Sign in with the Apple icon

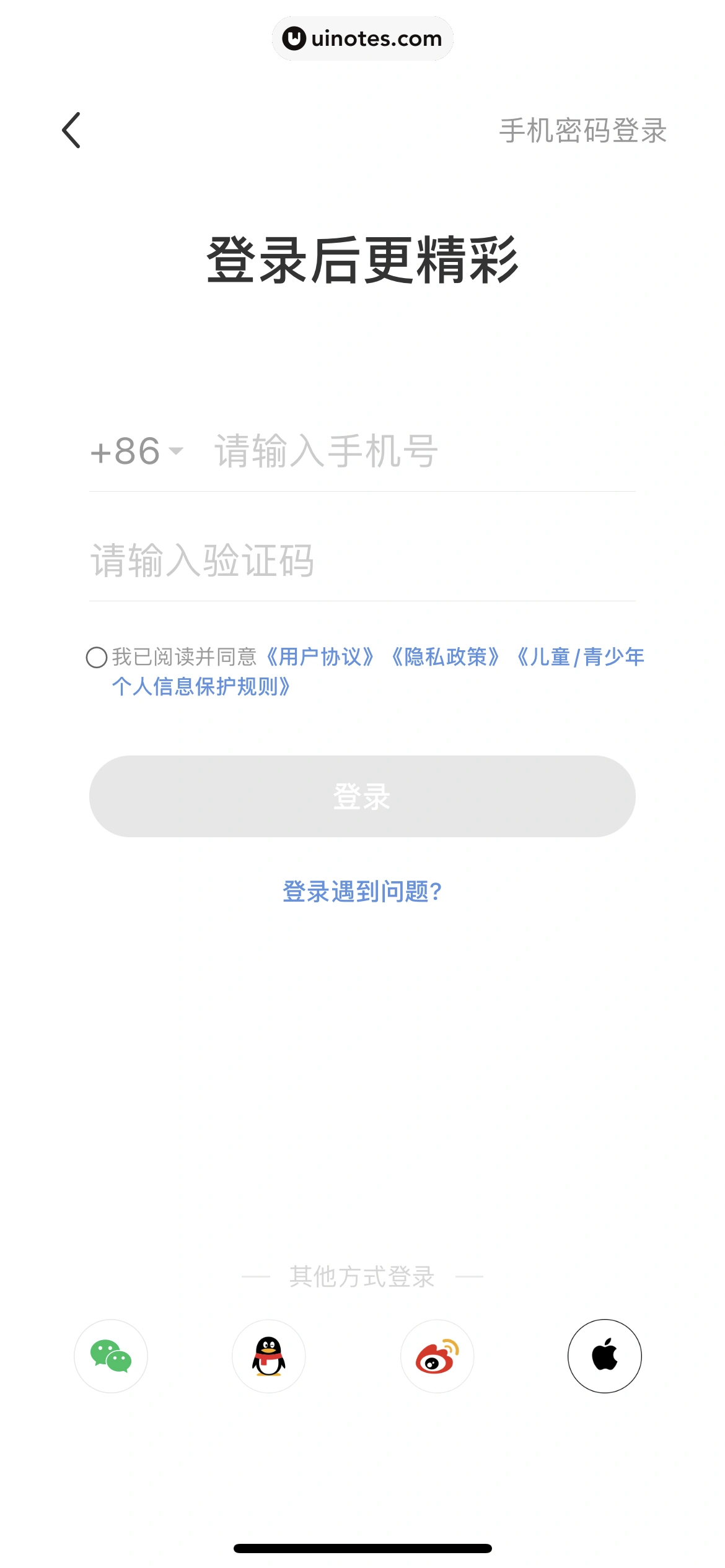click(605, 1356)
